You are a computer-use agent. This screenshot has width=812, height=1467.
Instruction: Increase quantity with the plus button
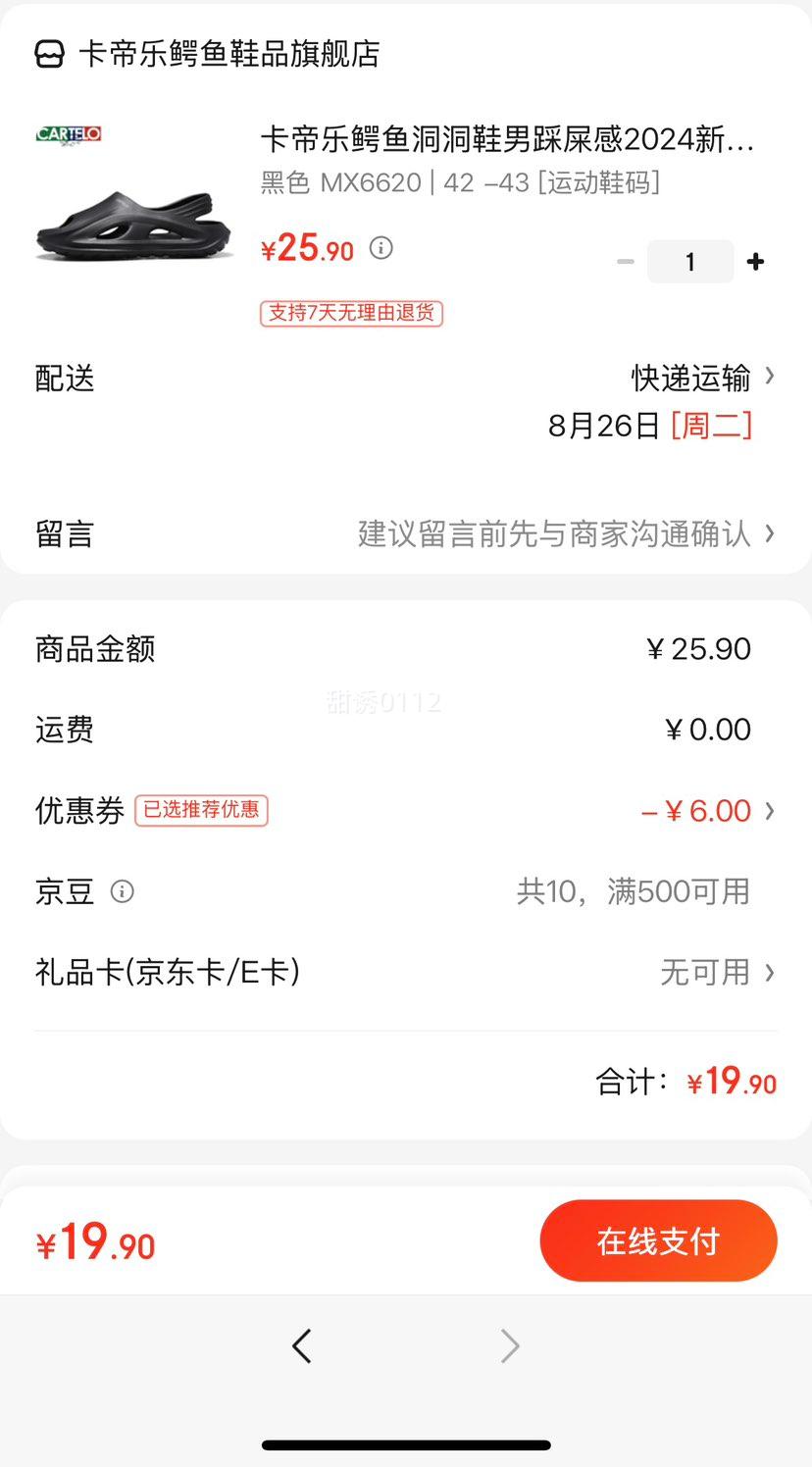[755, 262]
